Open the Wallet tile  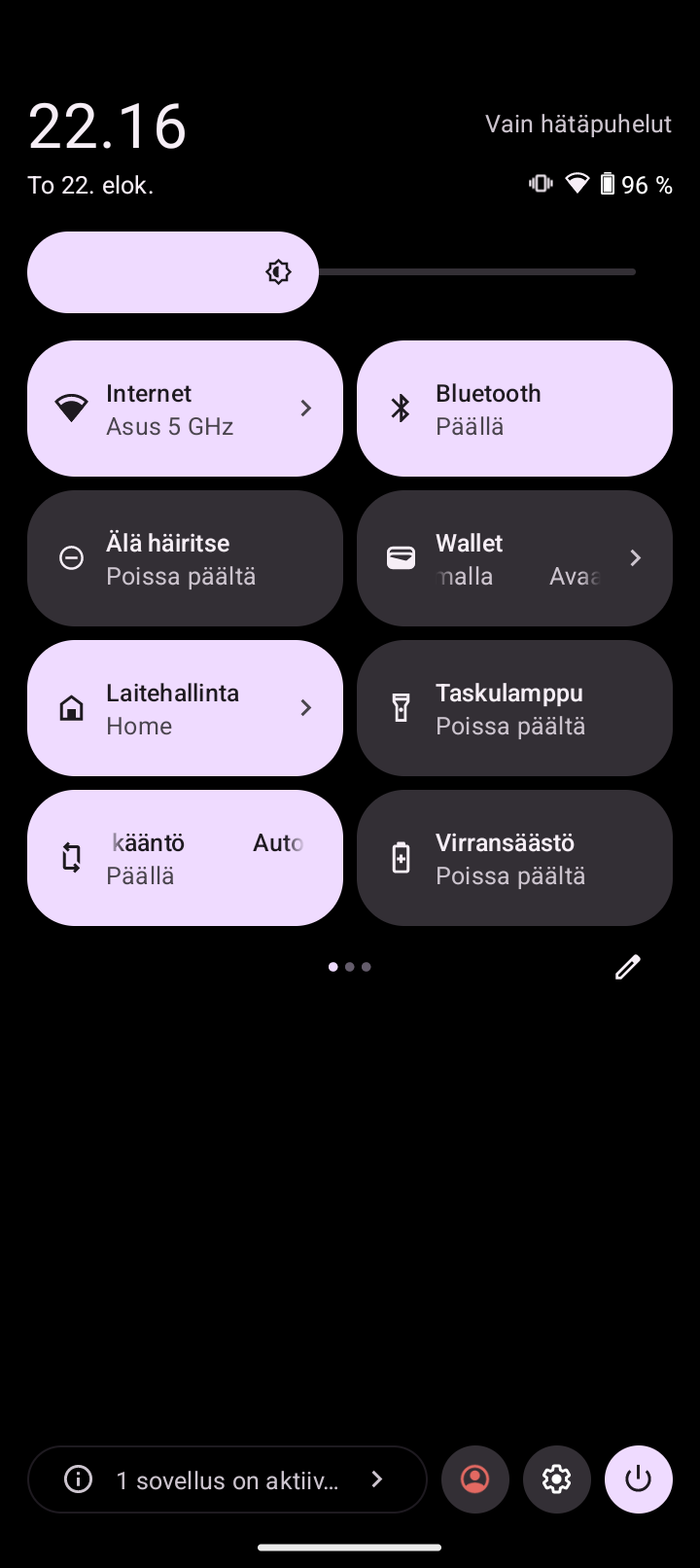tap(514, 558)
